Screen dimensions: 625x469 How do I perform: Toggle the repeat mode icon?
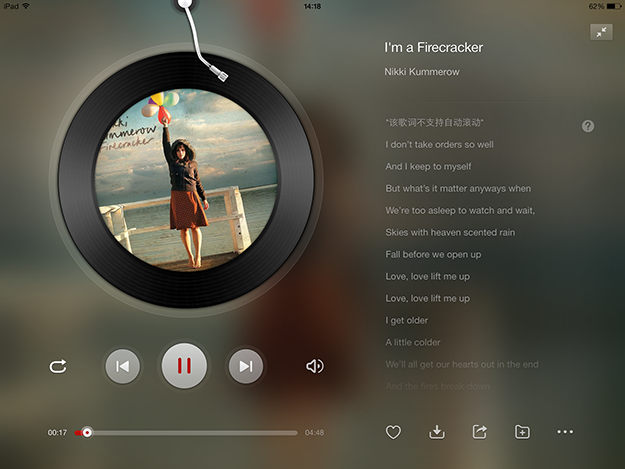[57, 366]
